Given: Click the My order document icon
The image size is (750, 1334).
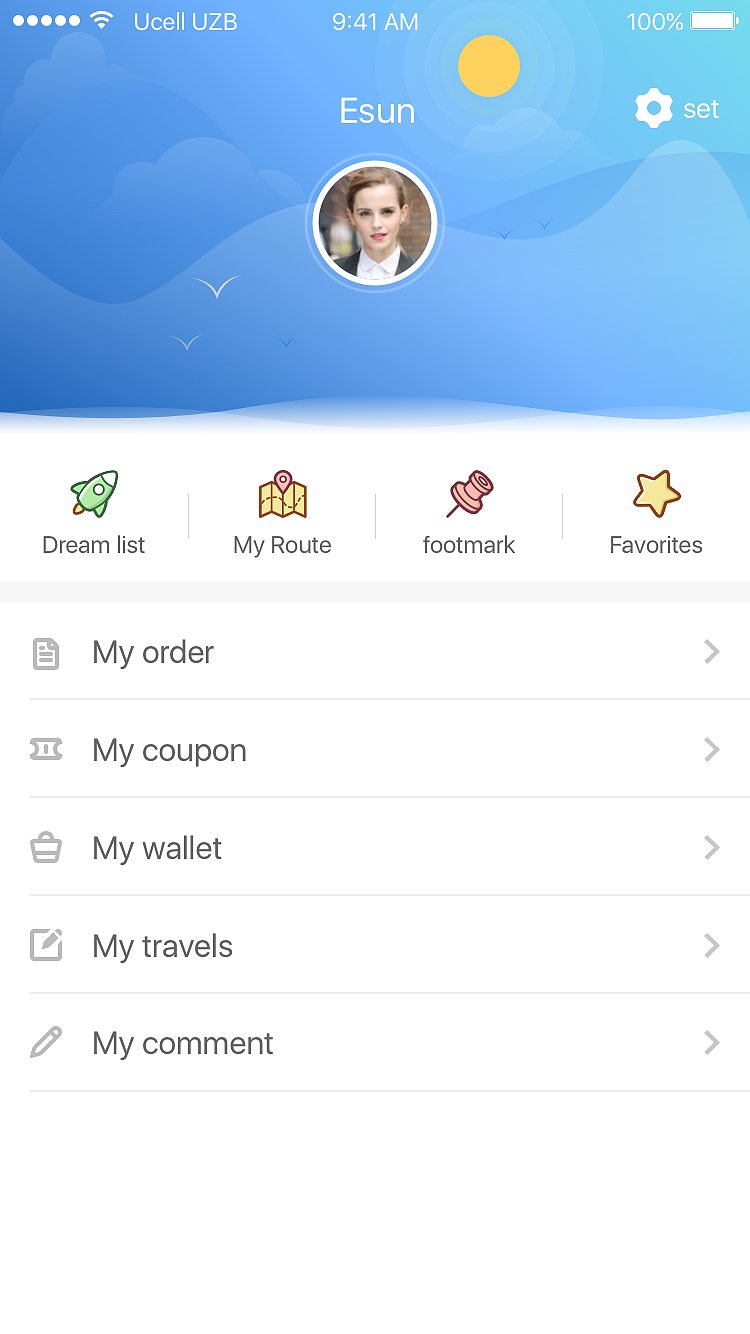Looking at the screenshot, I should click(x=46, y=652).
